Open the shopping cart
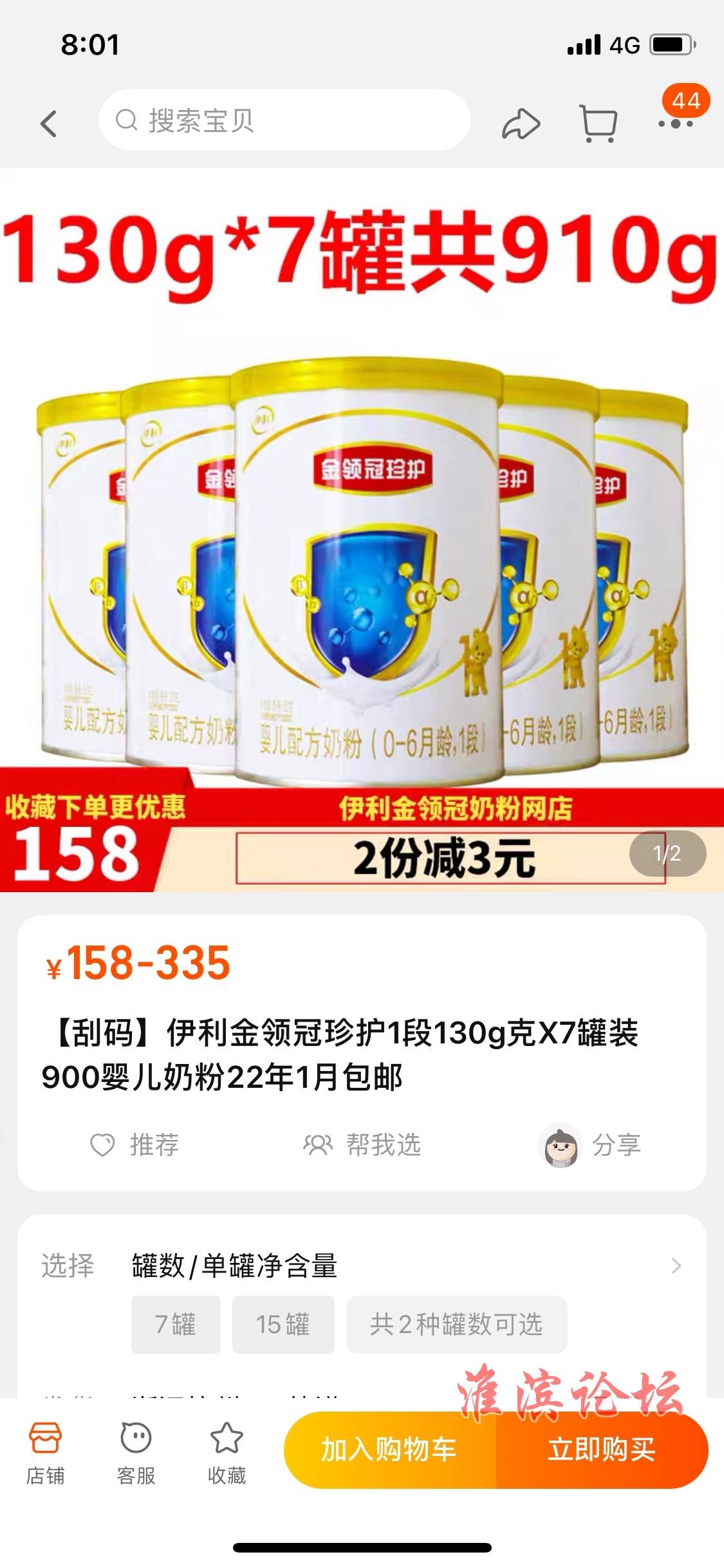The height and width of the screenshot is (1568, 724). (x=599, y=123)
